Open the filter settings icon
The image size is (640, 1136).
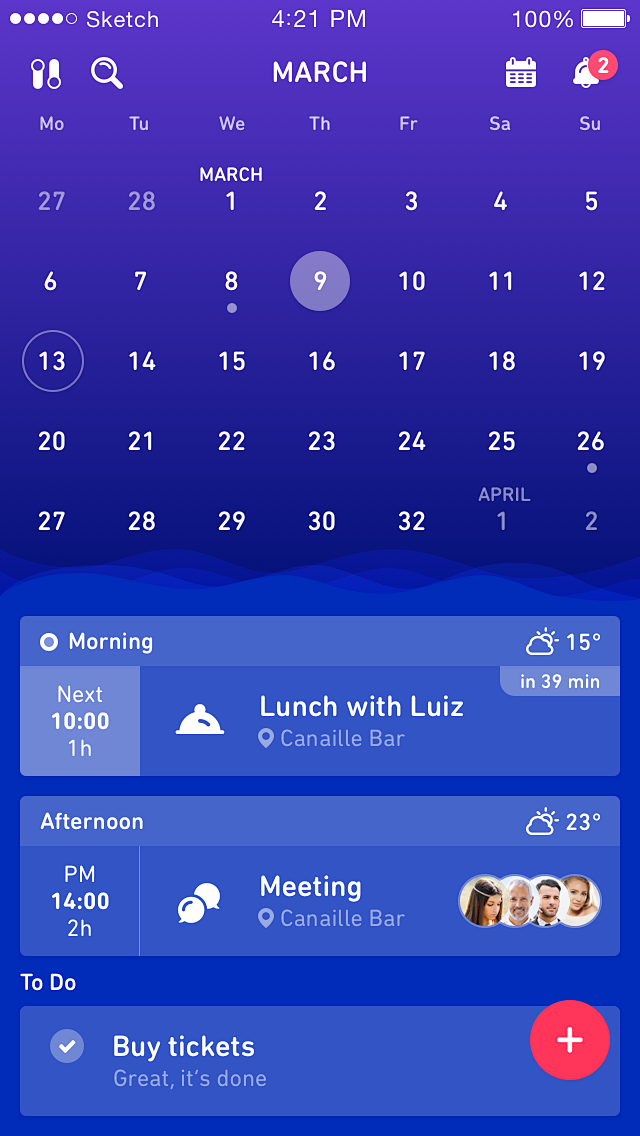47,73
